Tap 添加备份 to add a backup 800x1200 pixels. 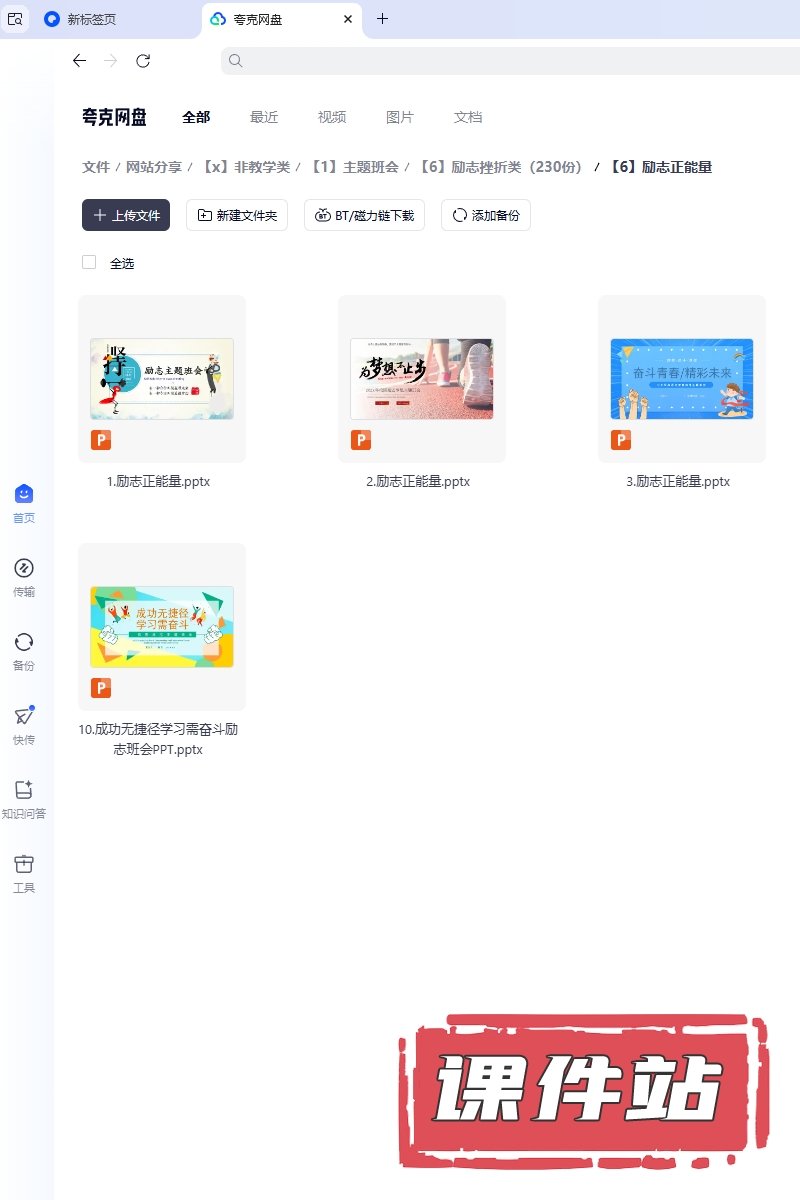point(486,215)
